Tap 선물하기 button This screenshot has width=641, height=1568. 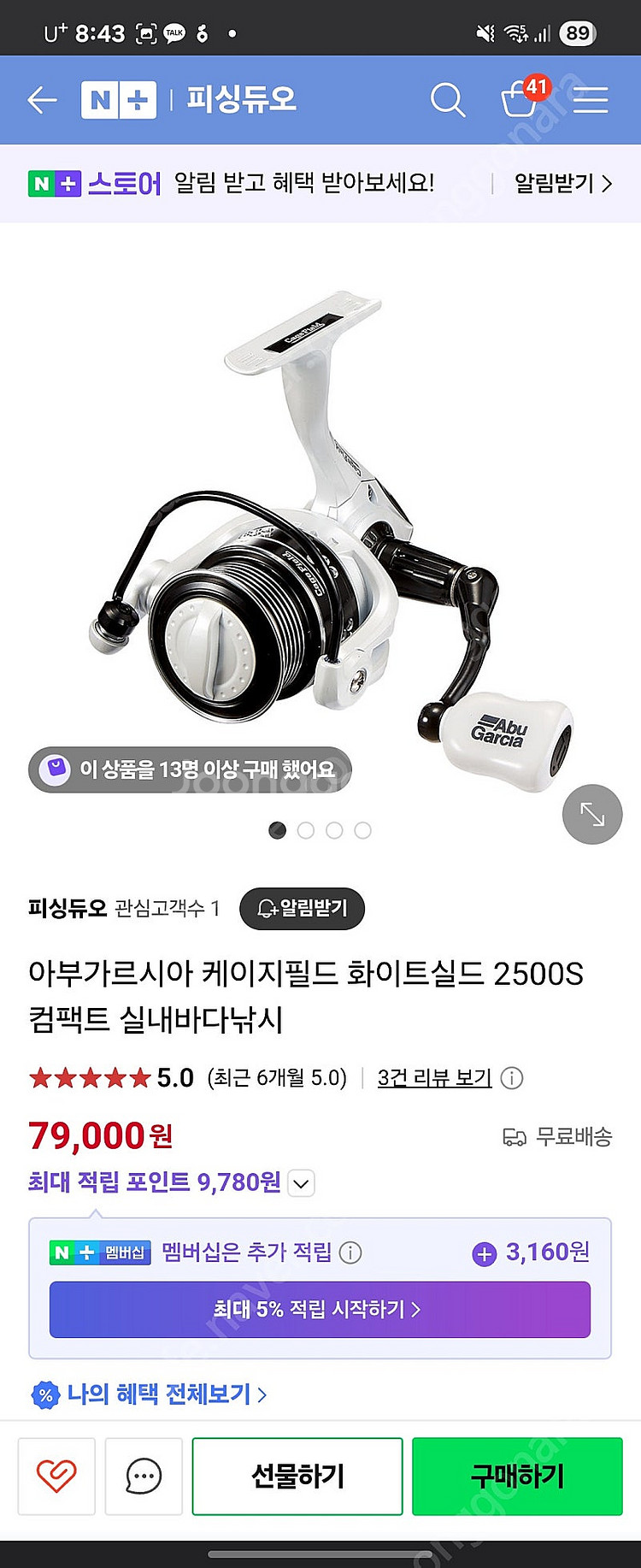pyautogui.click(x=297, y=1477)
